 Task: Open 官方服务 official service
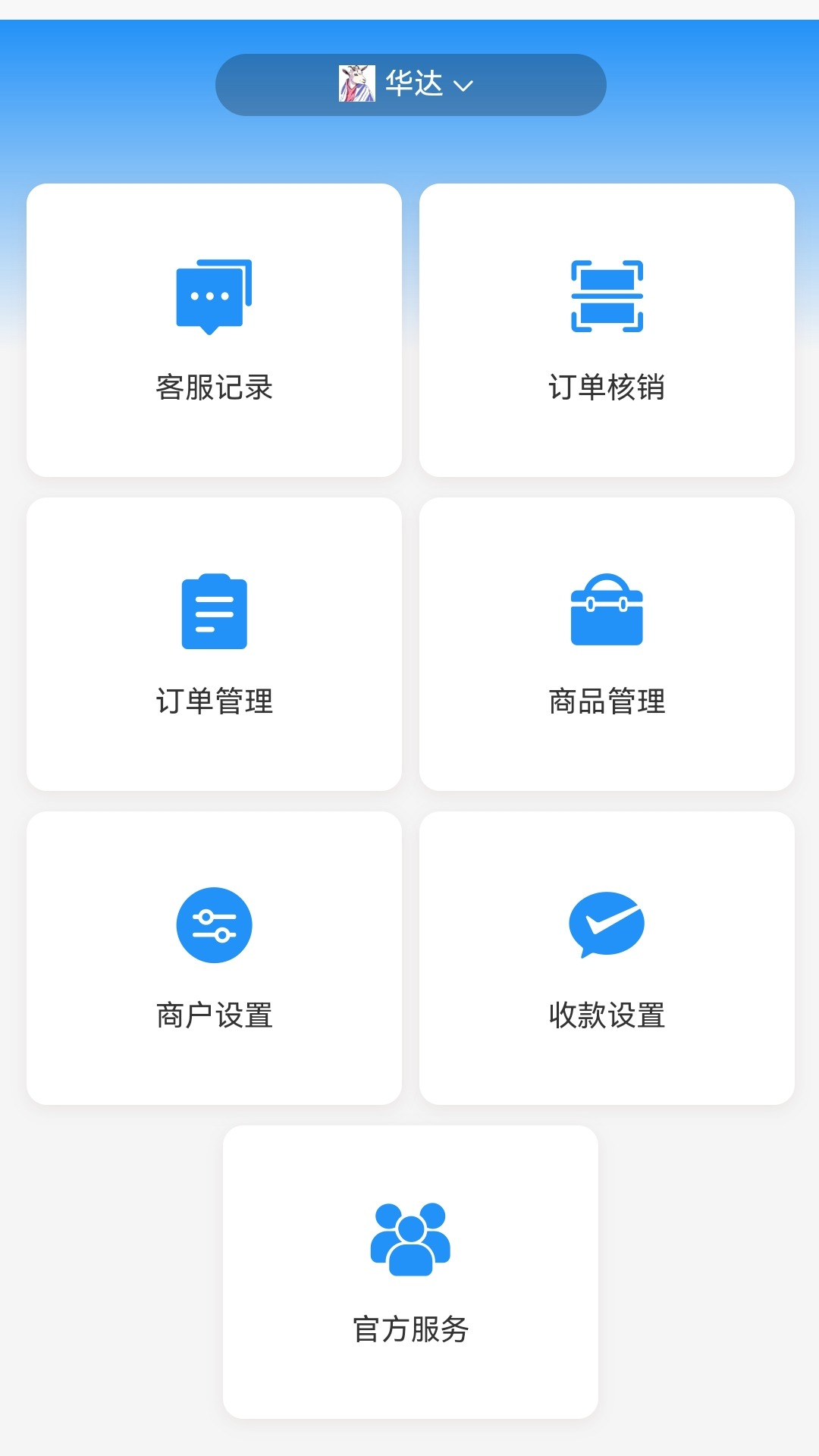410,1272
